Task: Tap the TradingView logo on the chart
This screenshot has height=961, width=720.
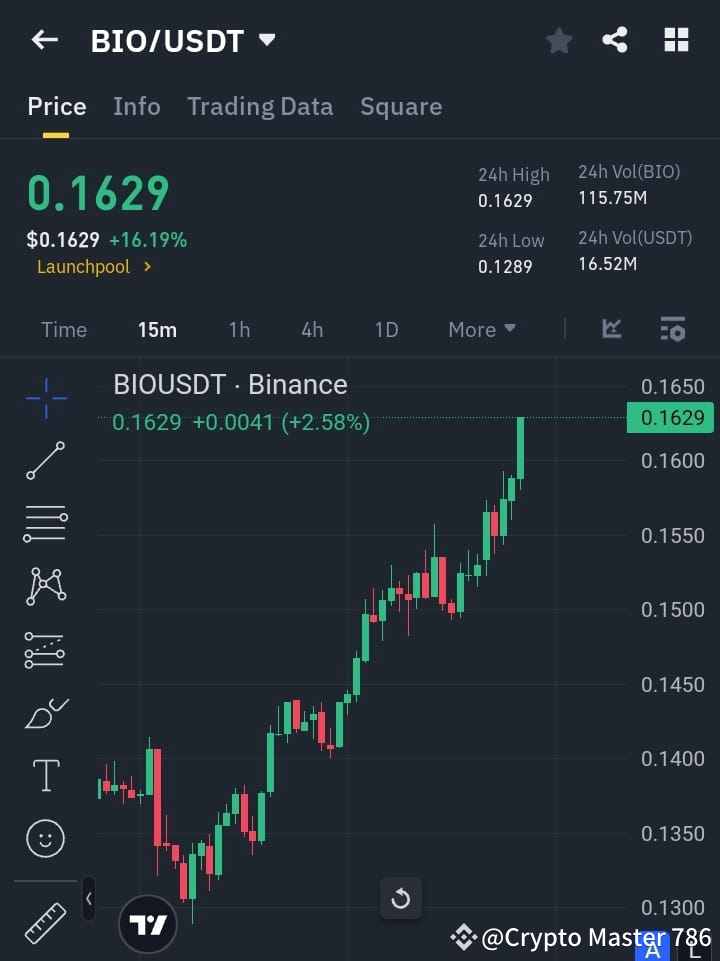Action: [148, 922]
